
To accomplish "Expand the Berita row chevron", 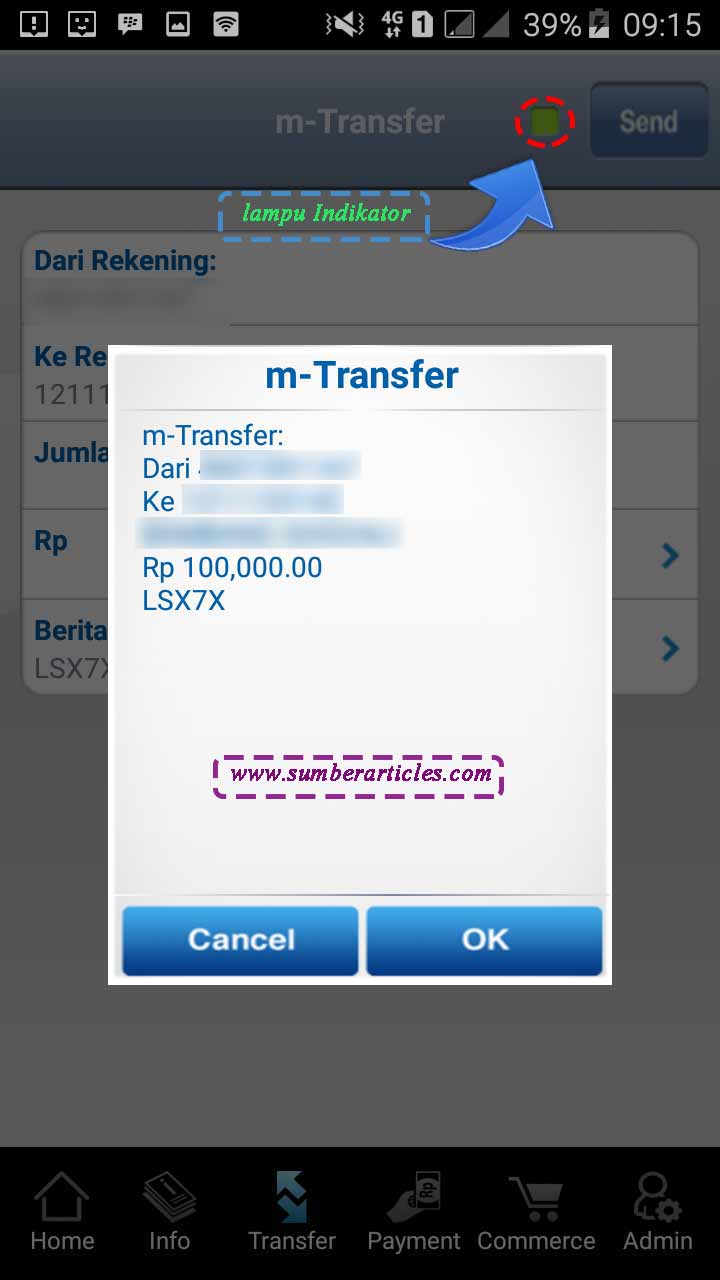I will pos(670,649).
